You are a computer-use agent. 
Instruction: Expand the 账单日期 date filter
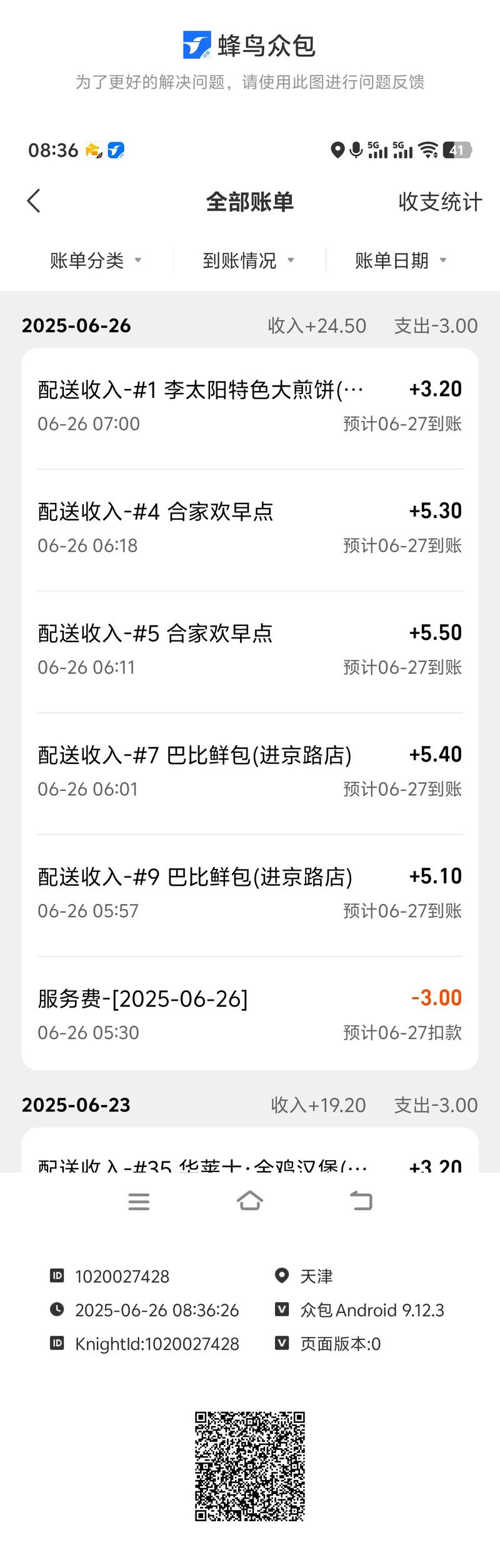(401, 261)
